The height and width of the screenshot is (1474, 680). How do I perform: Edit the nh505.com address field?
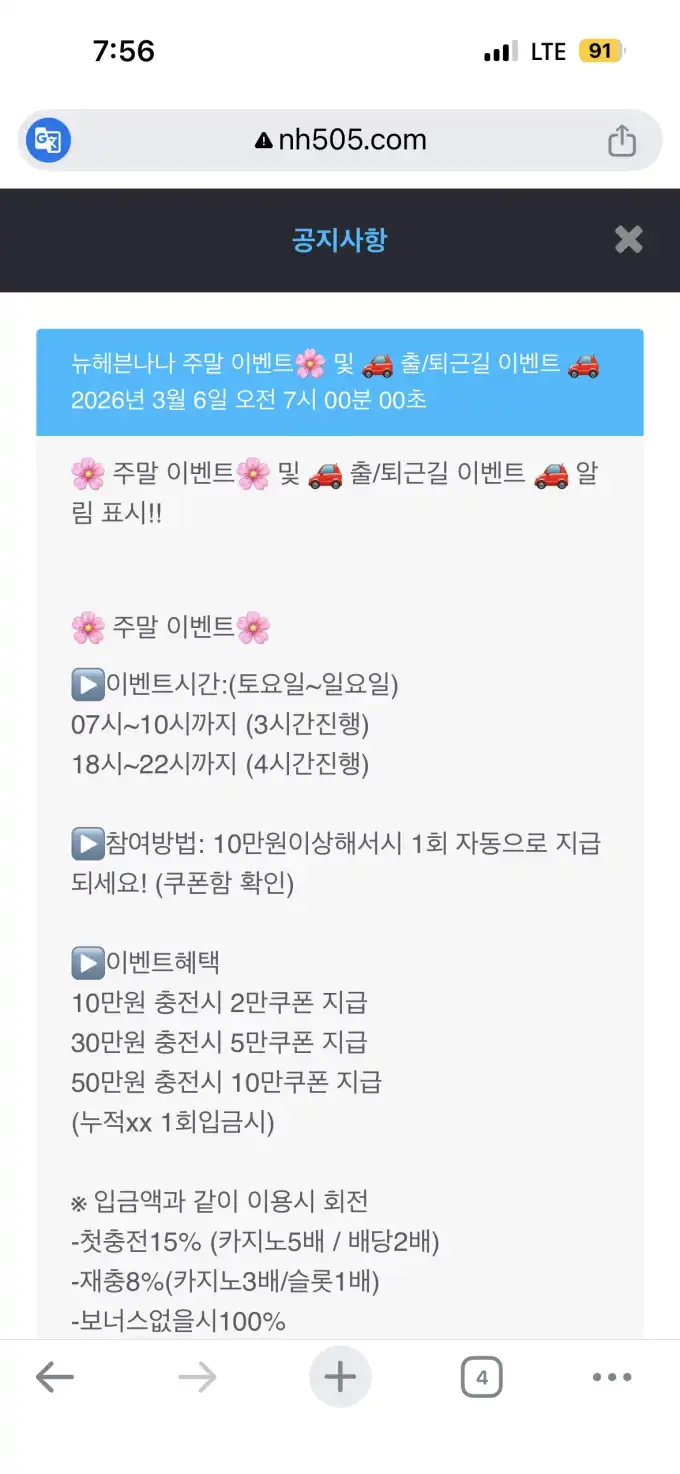point(340,140)
